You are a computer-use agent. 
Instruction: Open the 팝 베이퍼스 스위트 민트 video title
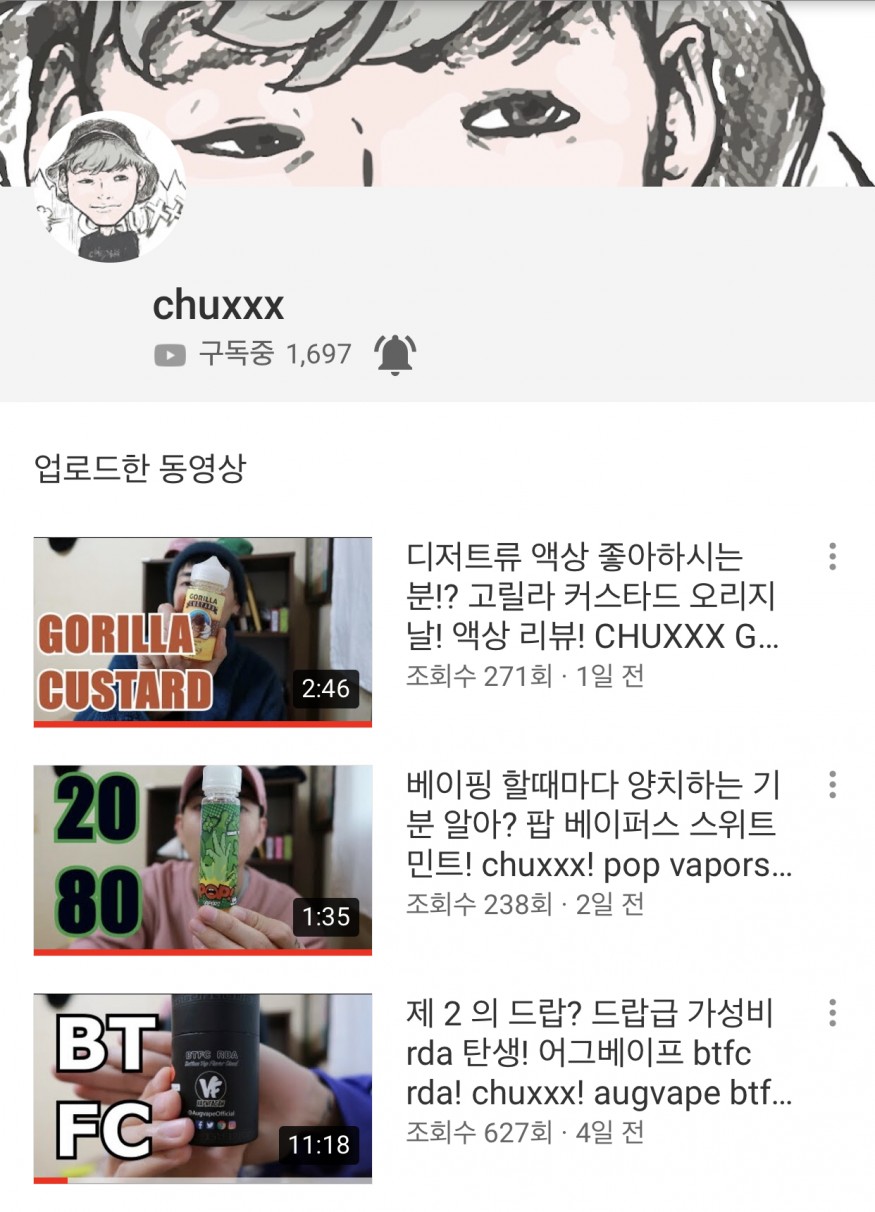pyautogui.click(x=597, y=825)
